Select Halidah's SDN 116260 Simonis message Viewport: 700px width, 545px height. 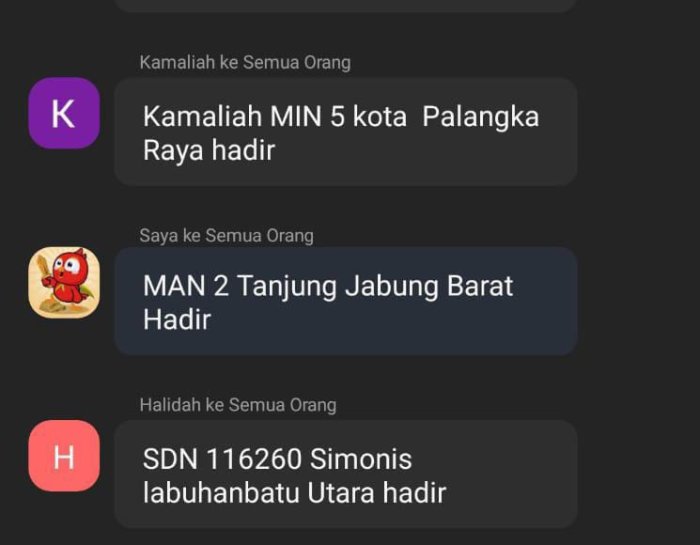tap(345, 475)
